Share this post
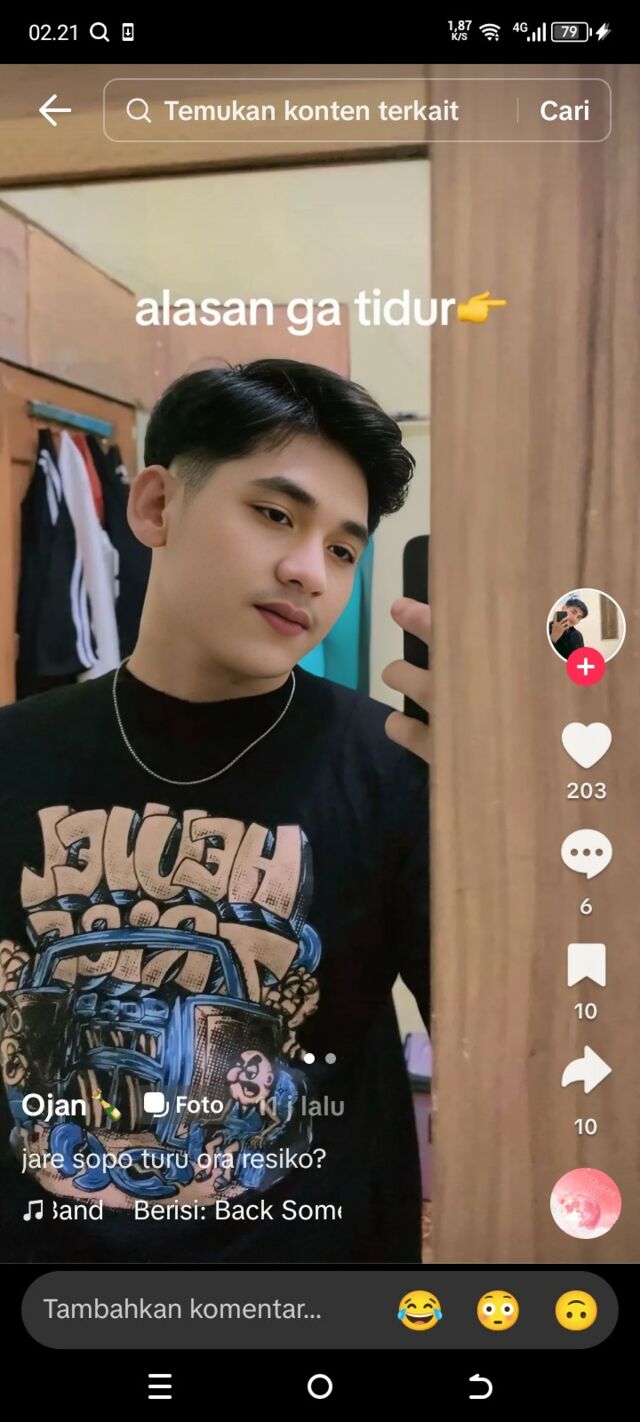This screenshot has height=1422, width=640. coord(586,1071)
